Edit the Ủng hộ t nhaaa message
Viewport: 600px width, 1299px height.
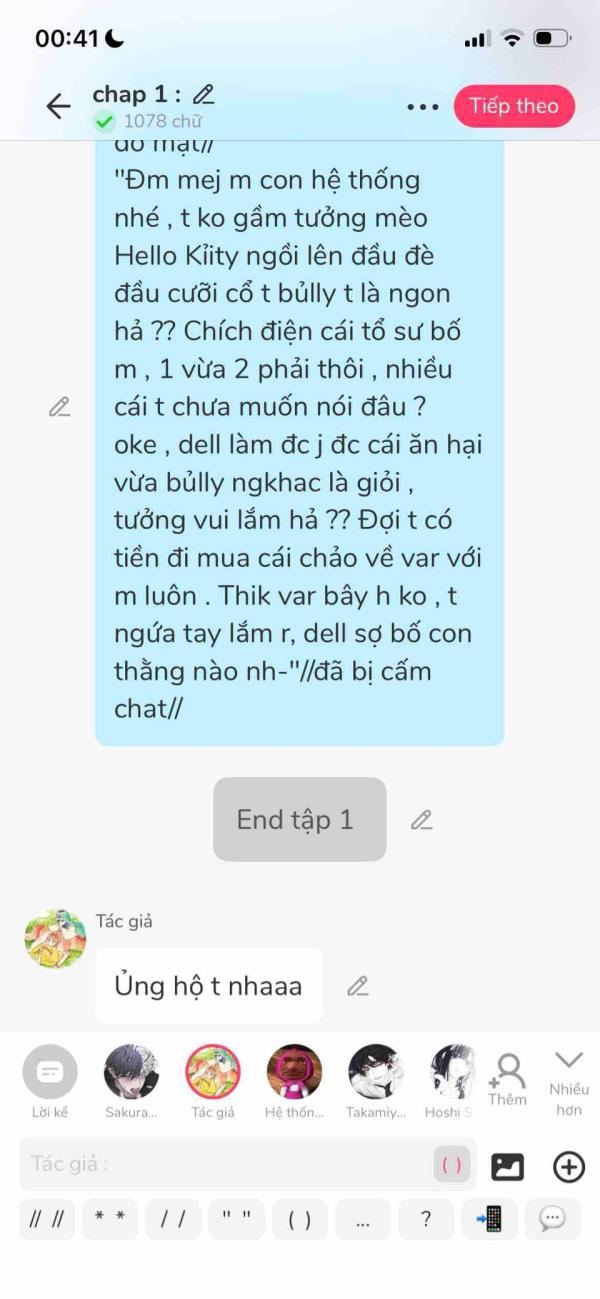(x=357, y=986)
